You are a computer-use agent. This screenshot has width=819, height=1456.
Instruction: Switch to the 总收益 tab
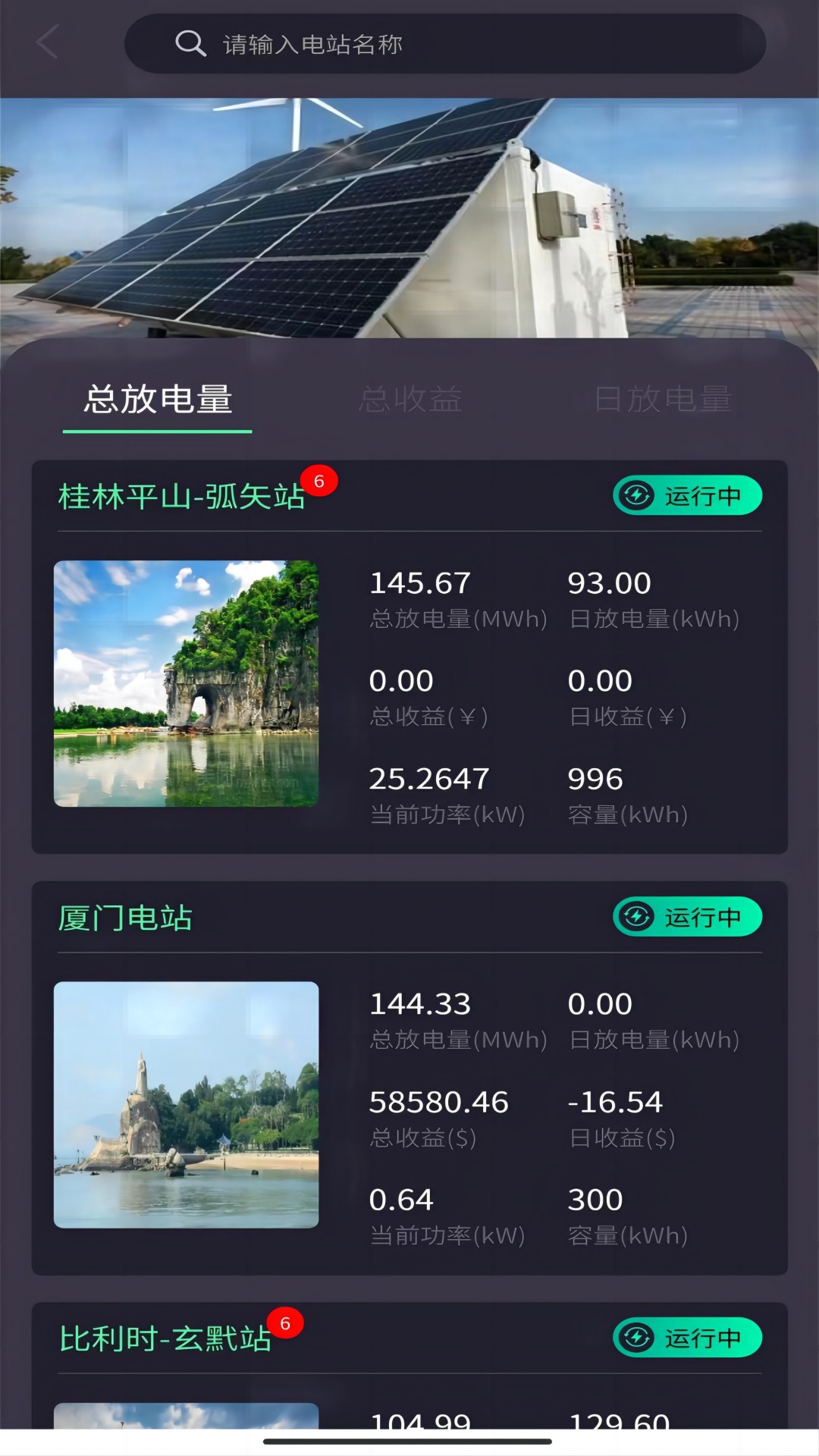410,400
